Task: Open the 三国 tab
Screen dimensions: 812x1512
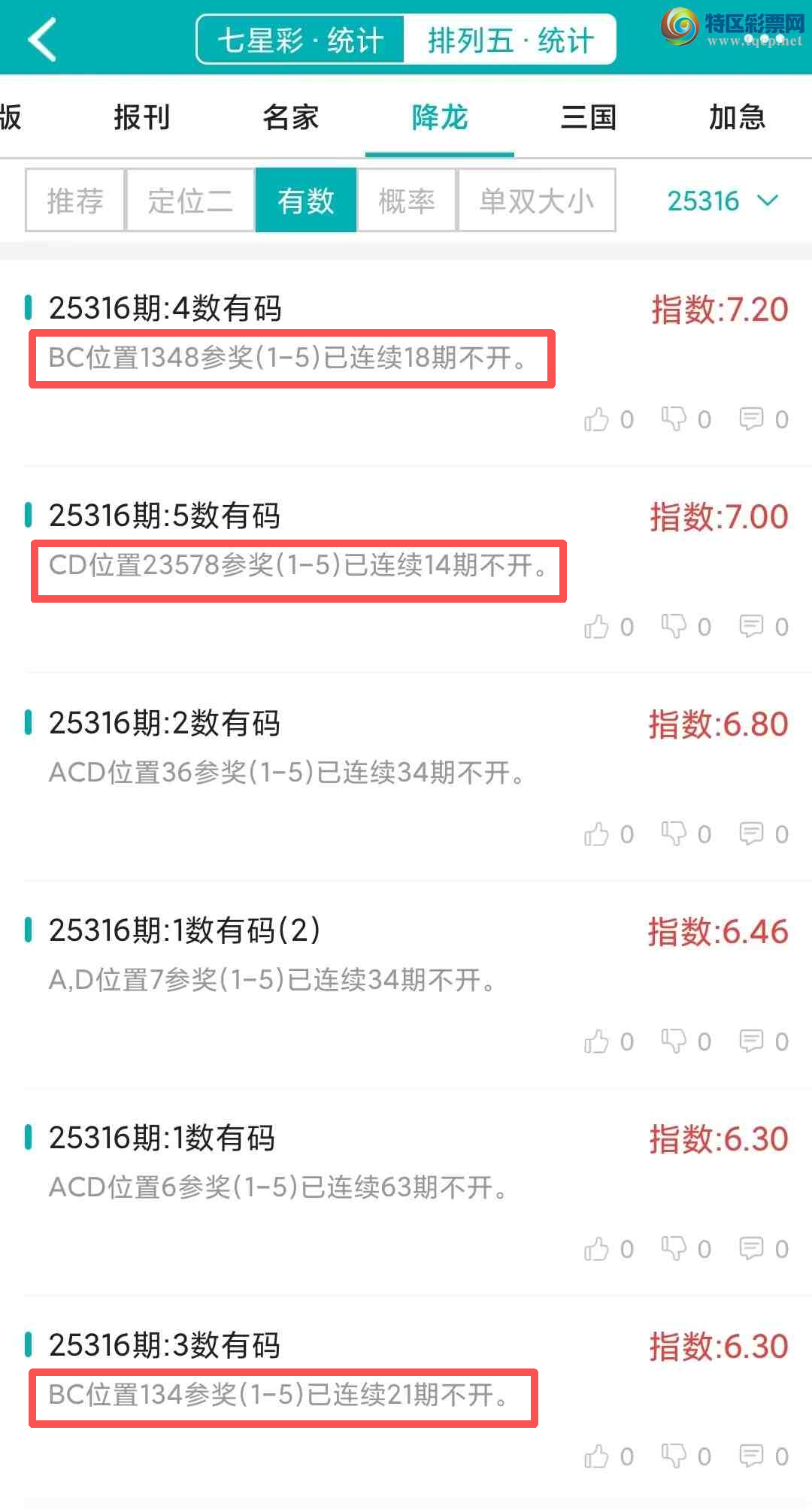Action: [589, 117]
